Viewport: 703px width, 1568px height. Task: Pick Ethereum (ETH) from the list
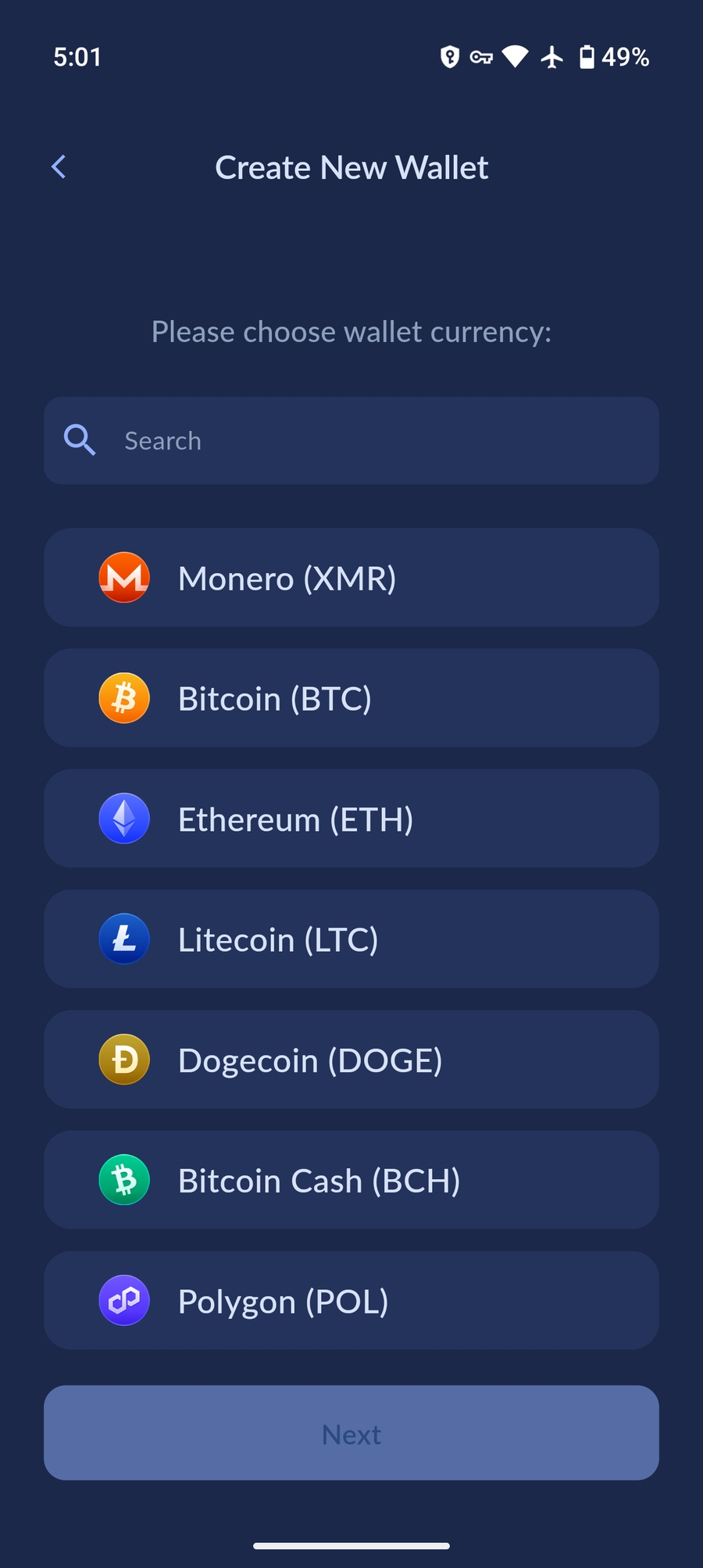click(x=351, y=818)
